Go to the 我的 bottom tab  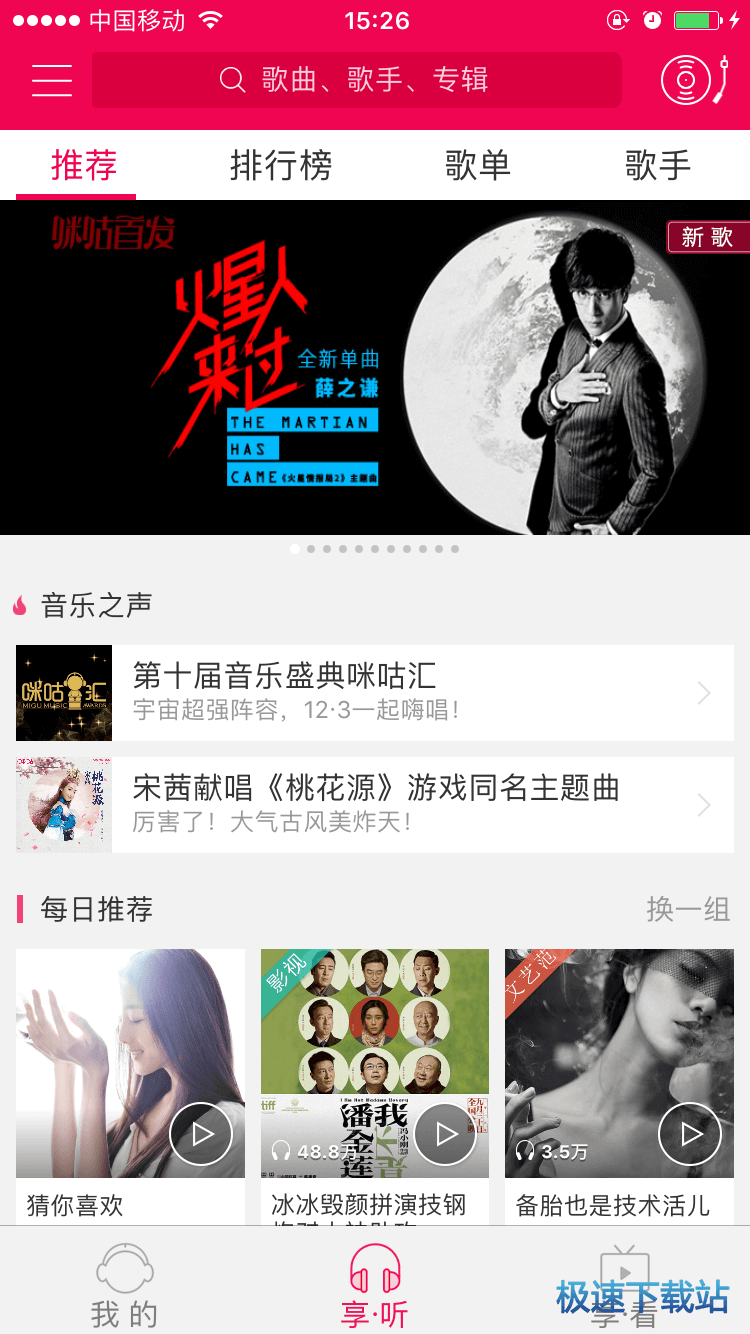coord(125,1285)
